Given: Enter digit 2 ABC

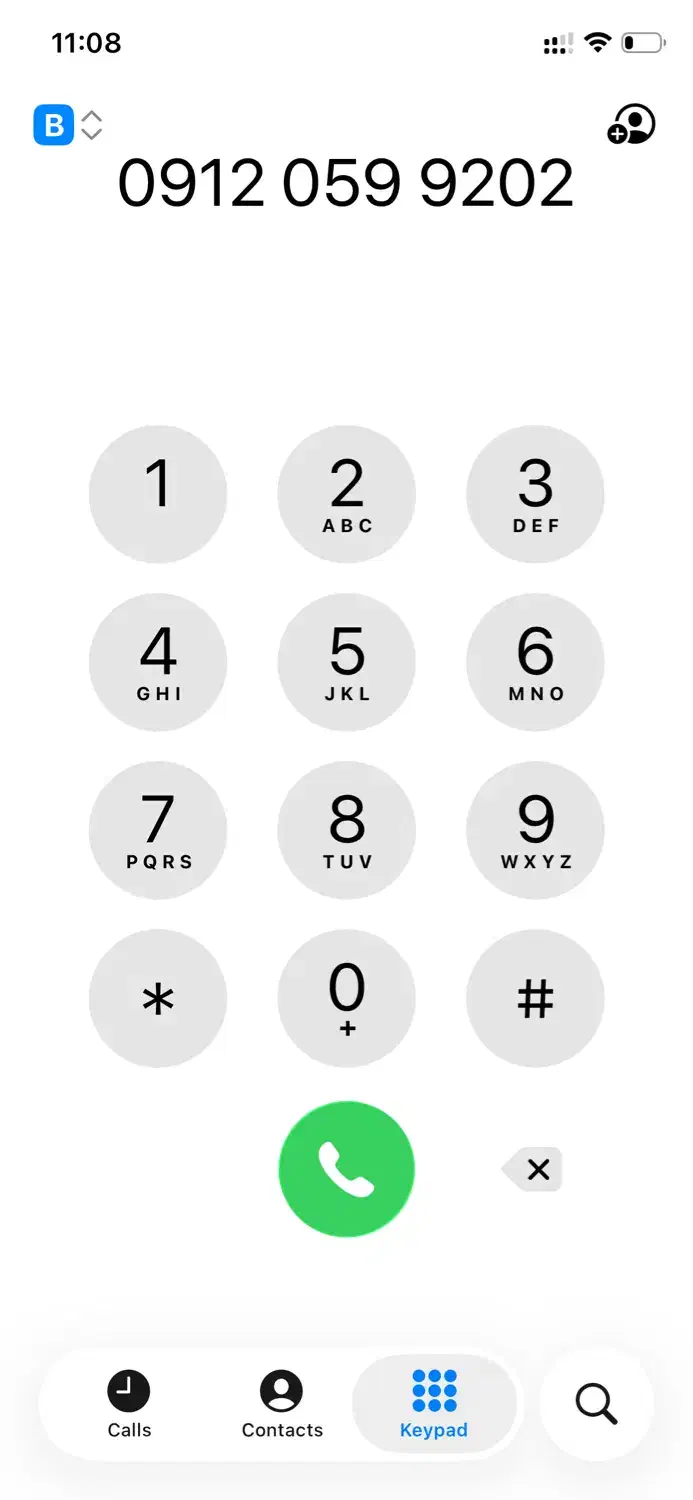Looking at the screenshot, I should click(346, 494).
